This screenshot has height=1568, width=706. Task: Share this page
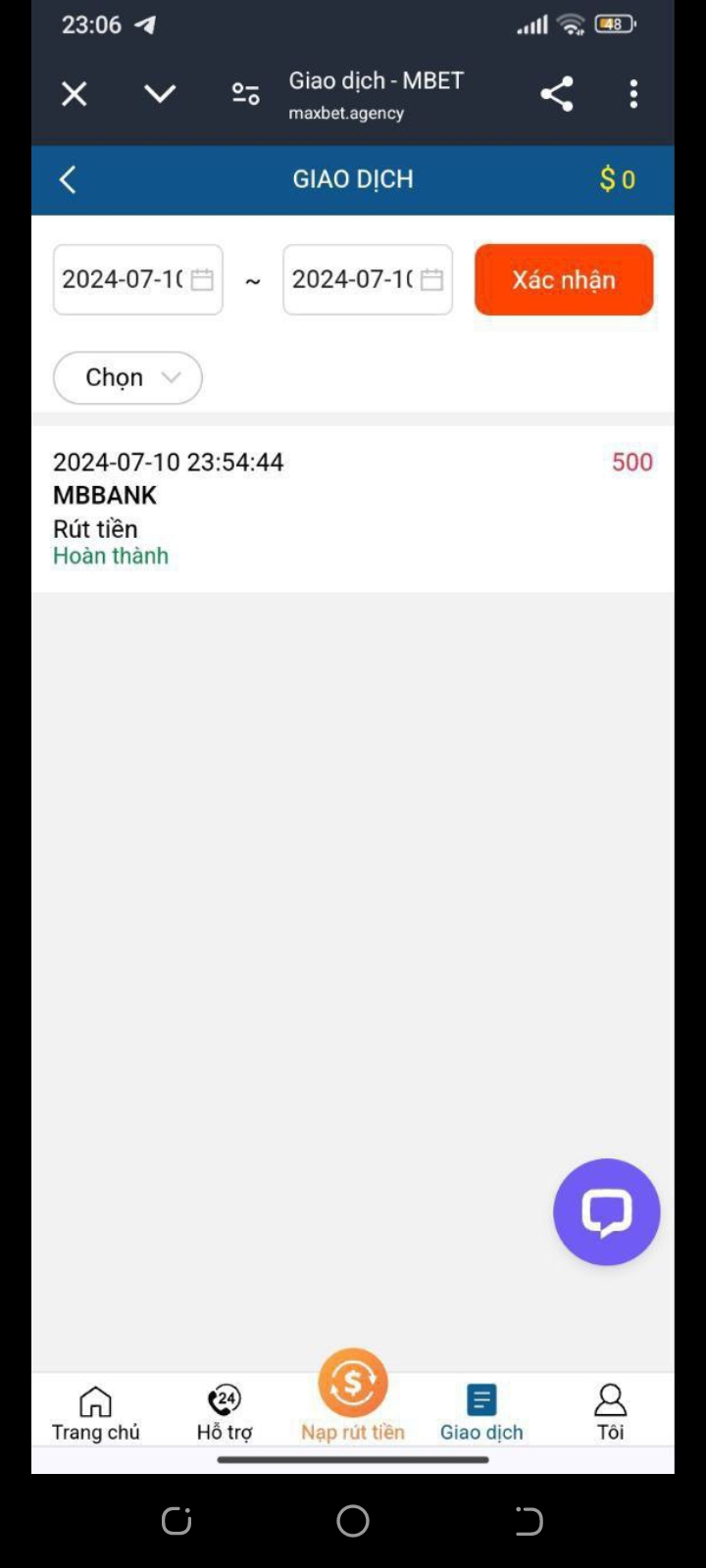click(x=556, y=94)
